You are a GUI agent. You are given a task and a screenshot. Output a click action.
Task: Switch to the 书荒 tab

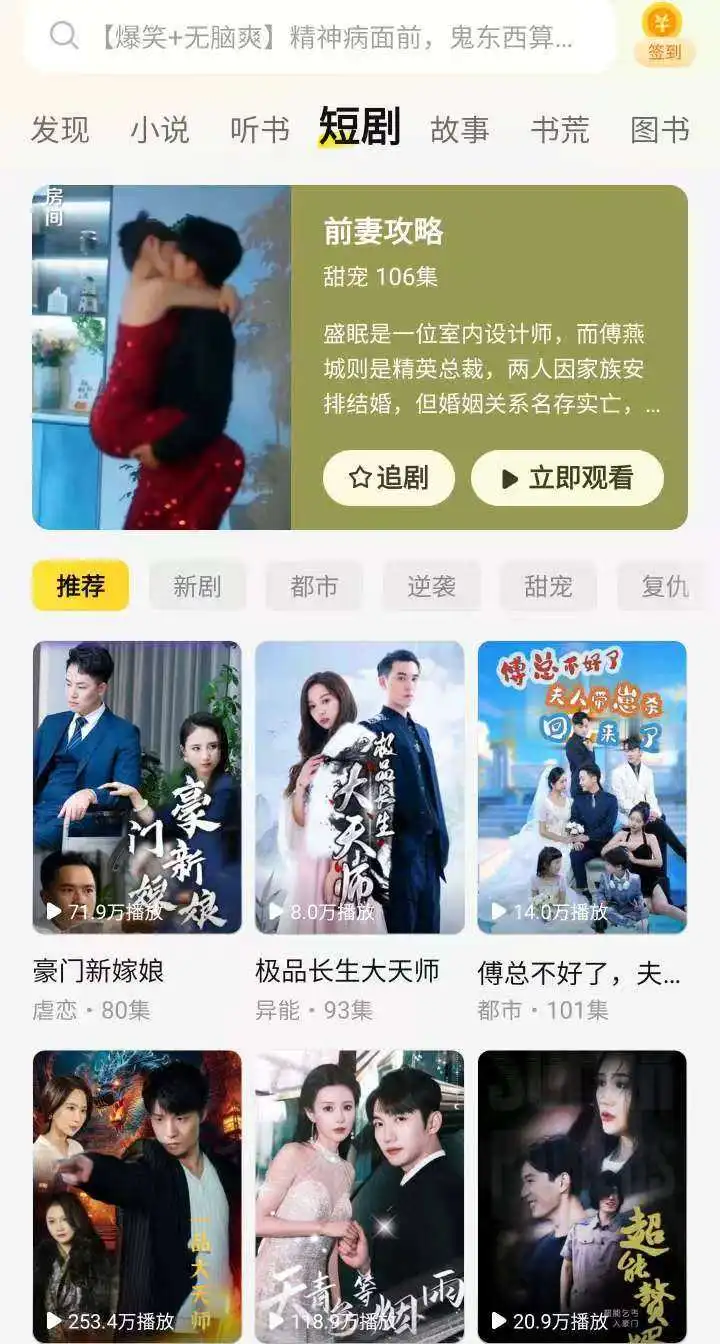(560, 130)
